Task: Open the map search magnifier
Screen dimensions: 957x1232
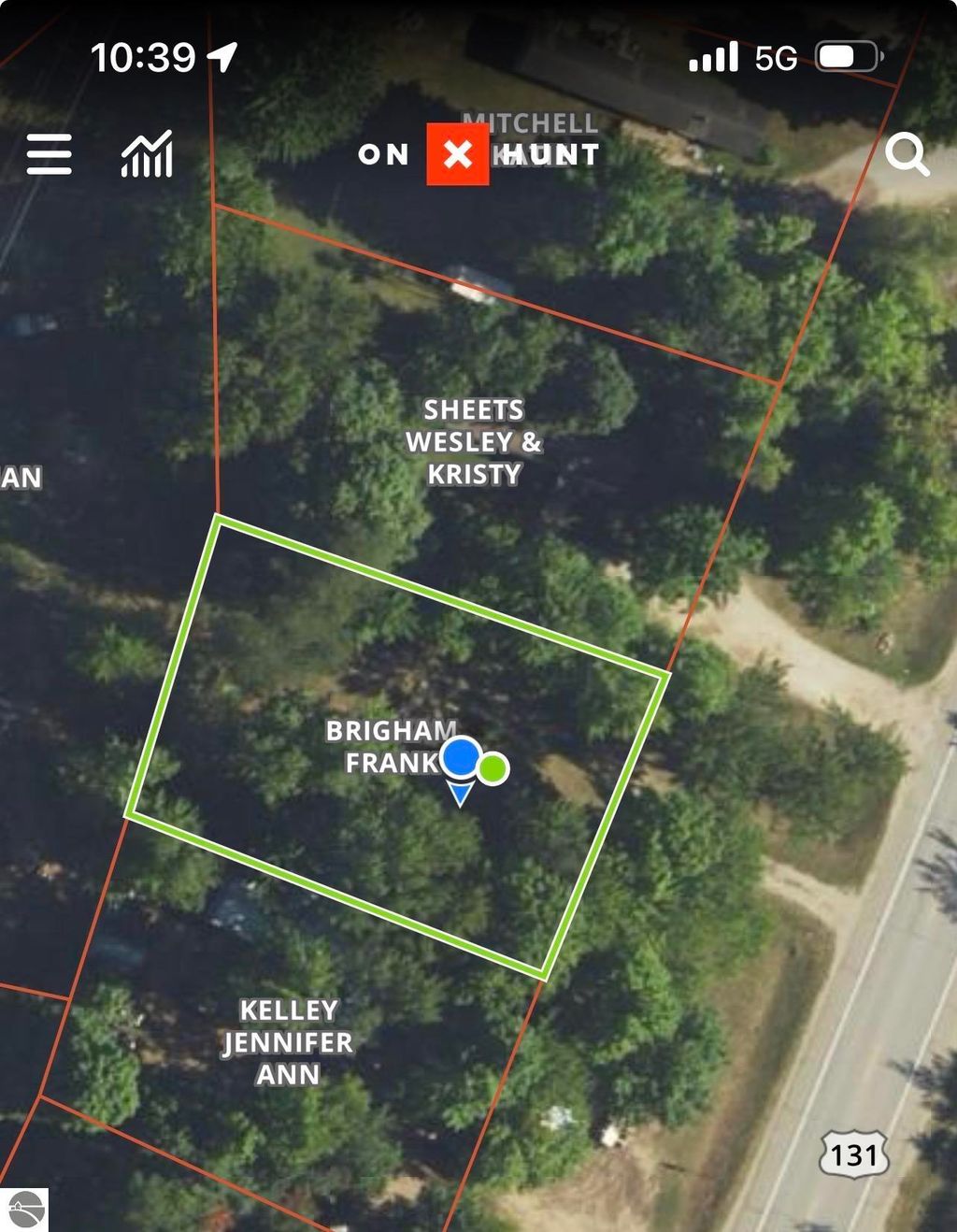Action: tap(907, 154)
